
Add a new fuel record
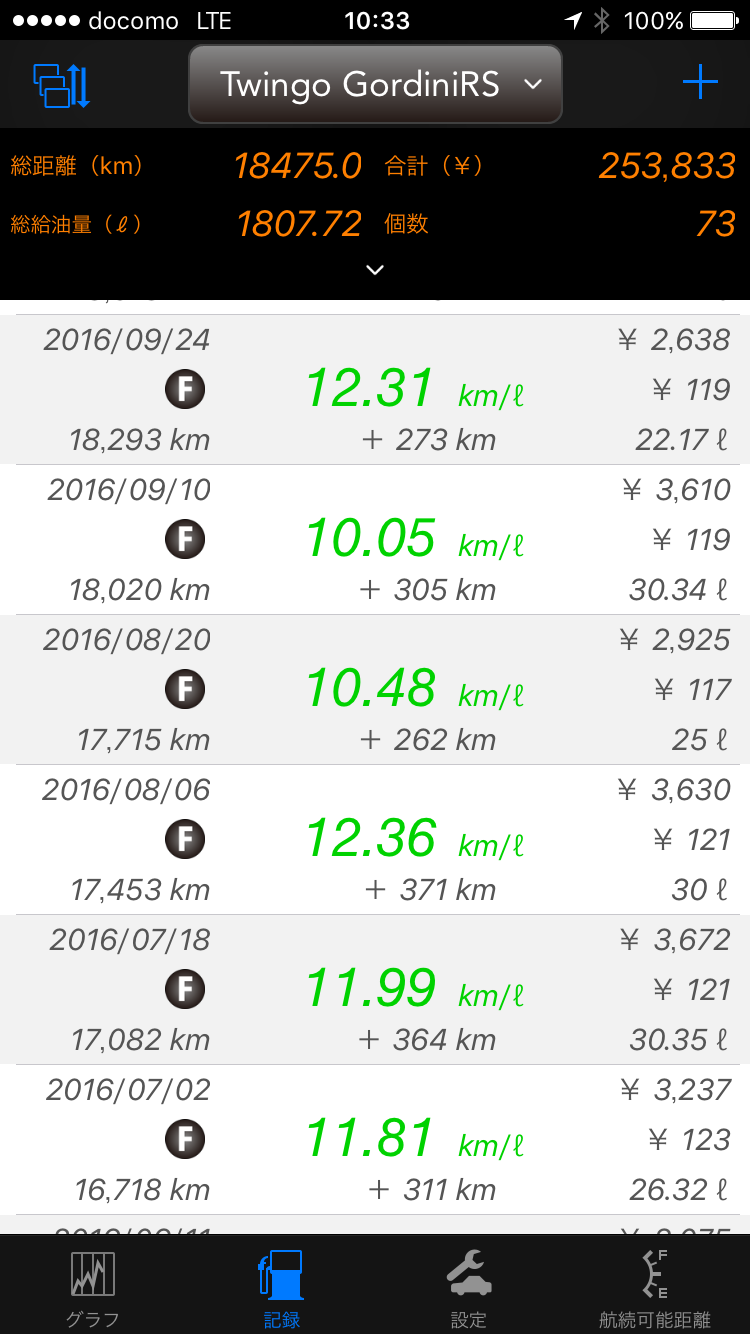click(700, 83)
